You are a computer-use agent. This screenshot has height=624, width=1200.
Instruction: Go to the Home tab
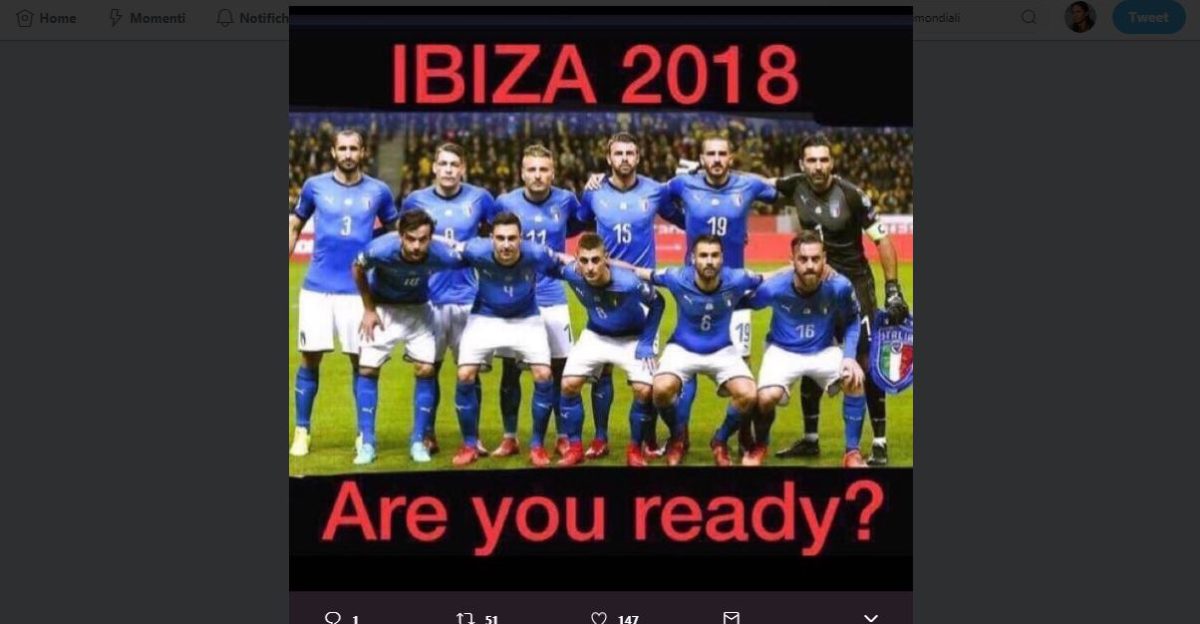(46, 18)
